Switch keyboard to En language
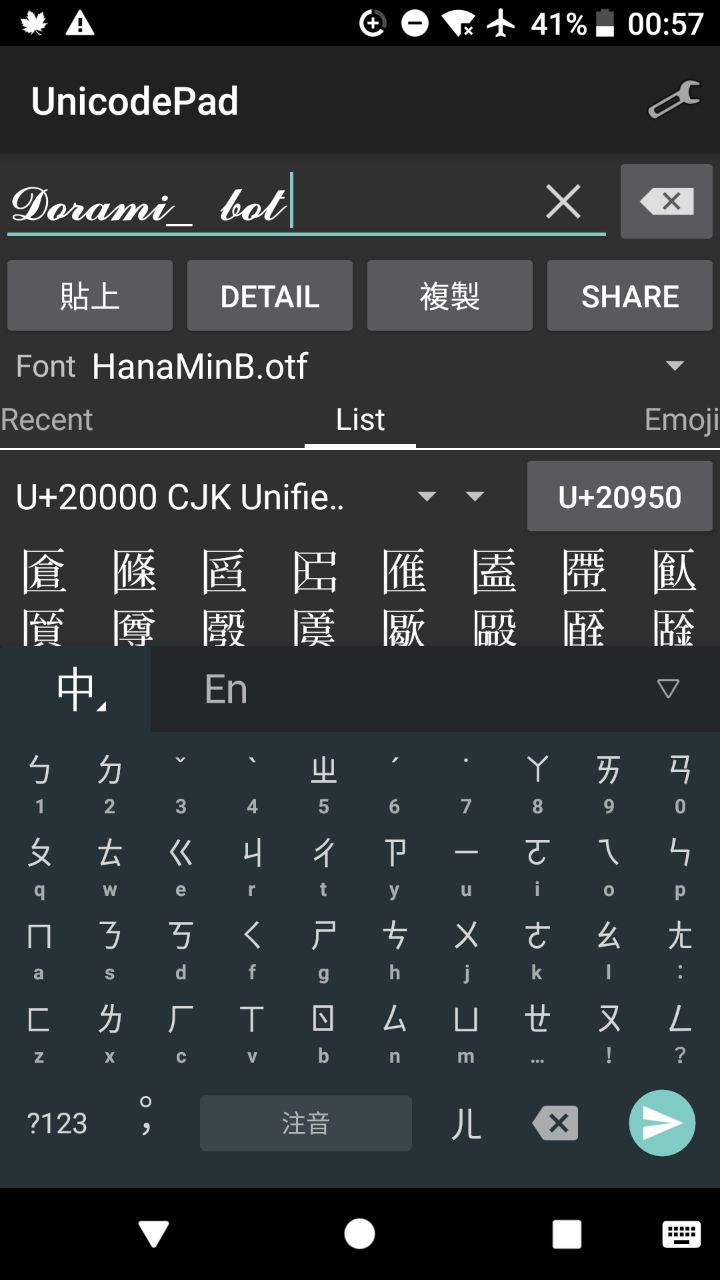Viewport: 720px width, 1280px height. click(x=226, y=689)
